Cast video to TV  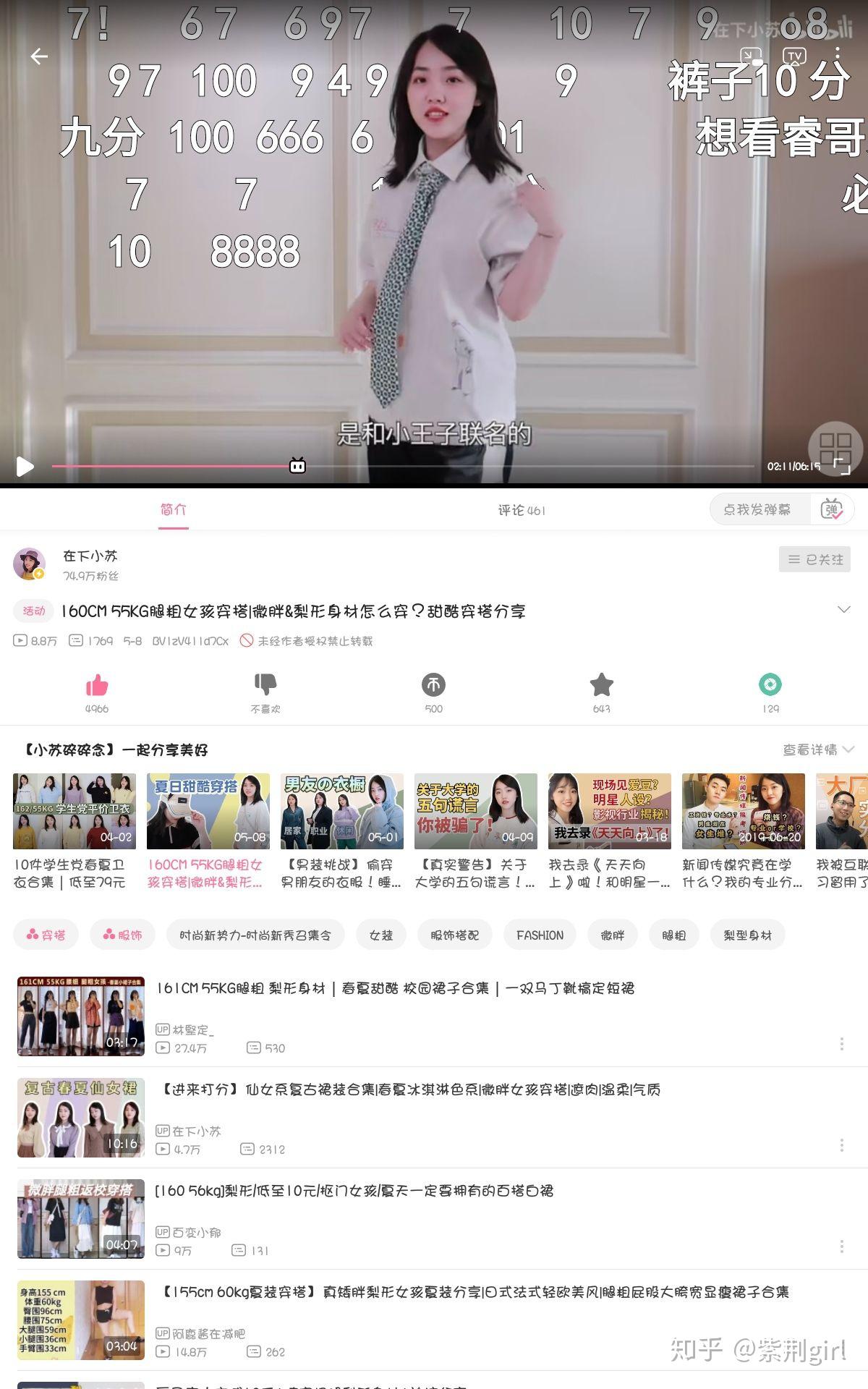pos(794,56)
